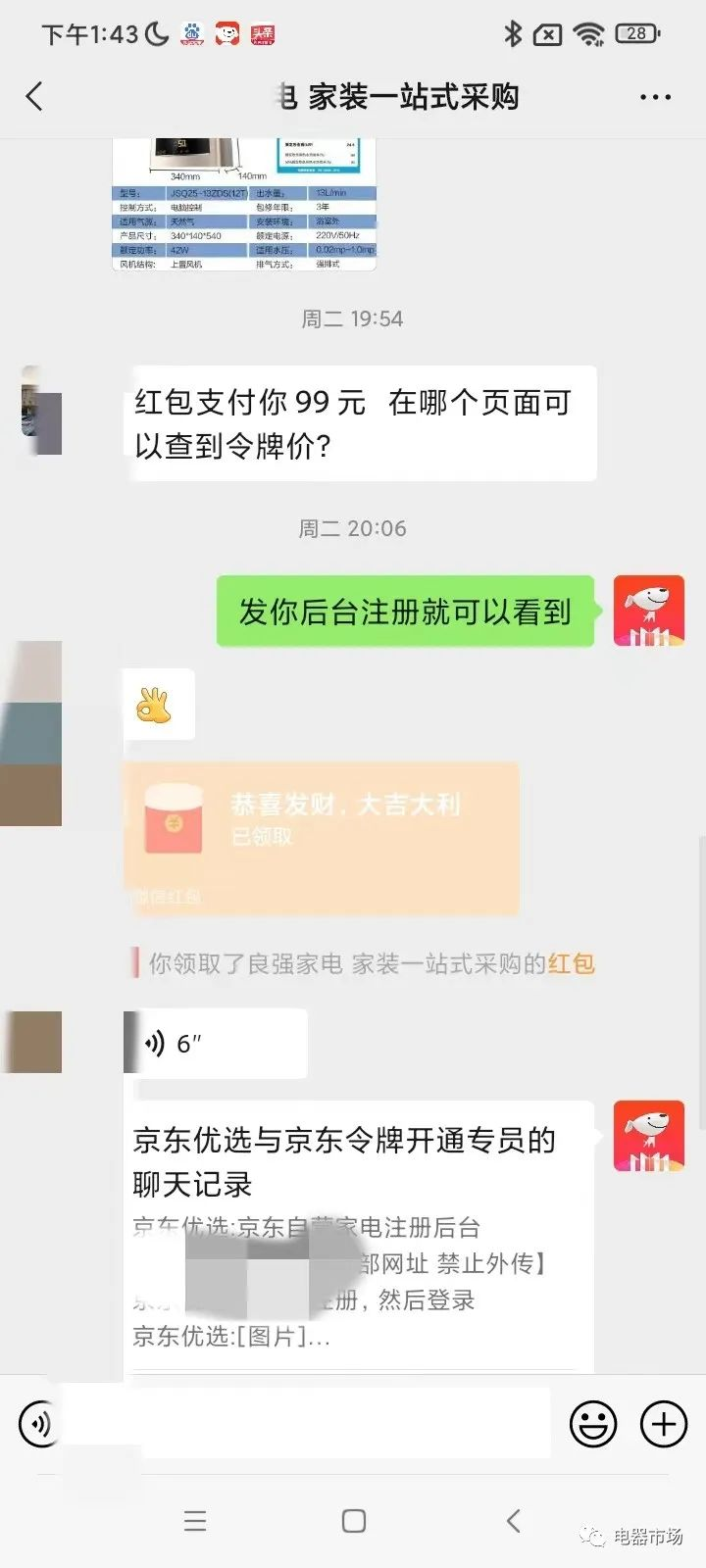Switch to voice input mode
706x1568 pixels.
point(39,1423)
